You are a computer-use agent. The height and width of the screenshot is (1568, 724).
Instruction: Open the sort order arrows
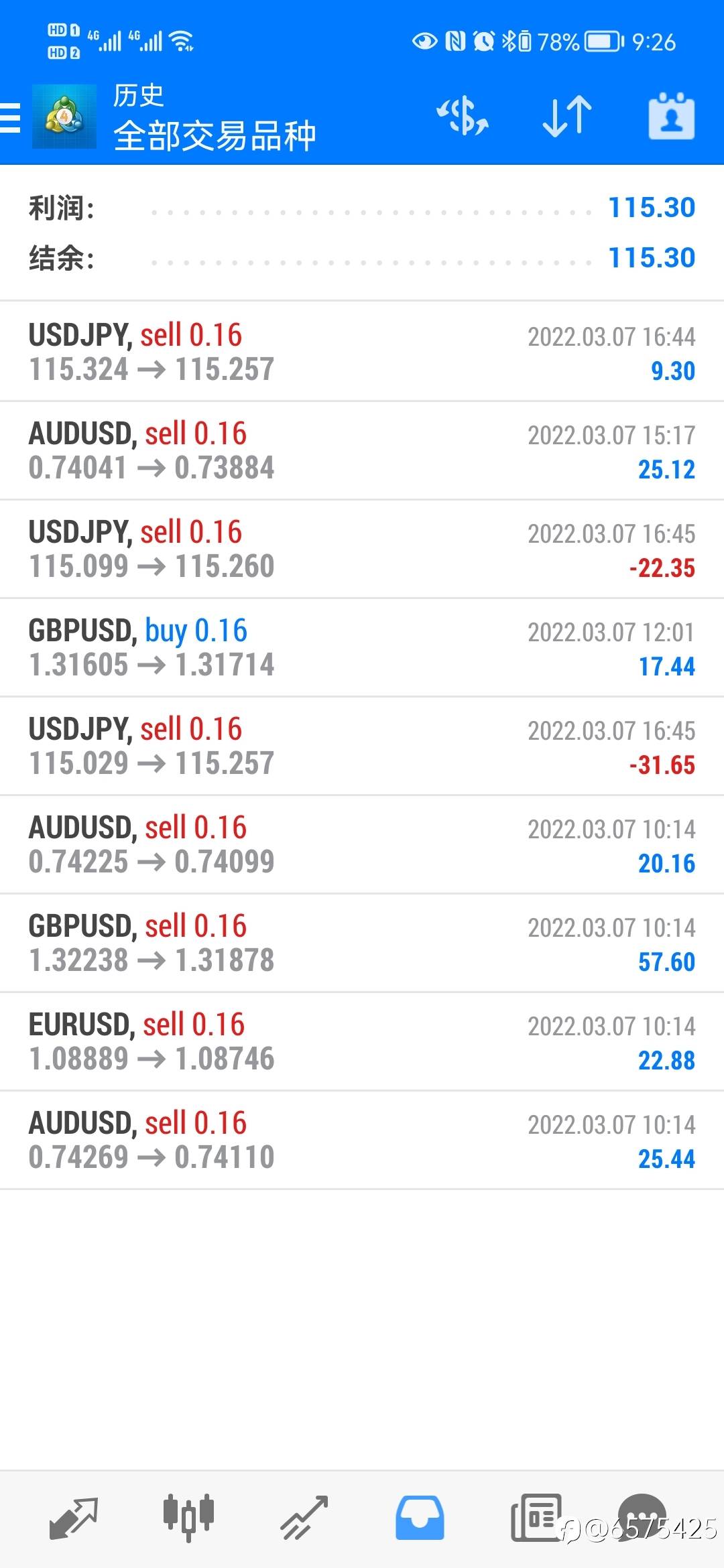(567, 116)
